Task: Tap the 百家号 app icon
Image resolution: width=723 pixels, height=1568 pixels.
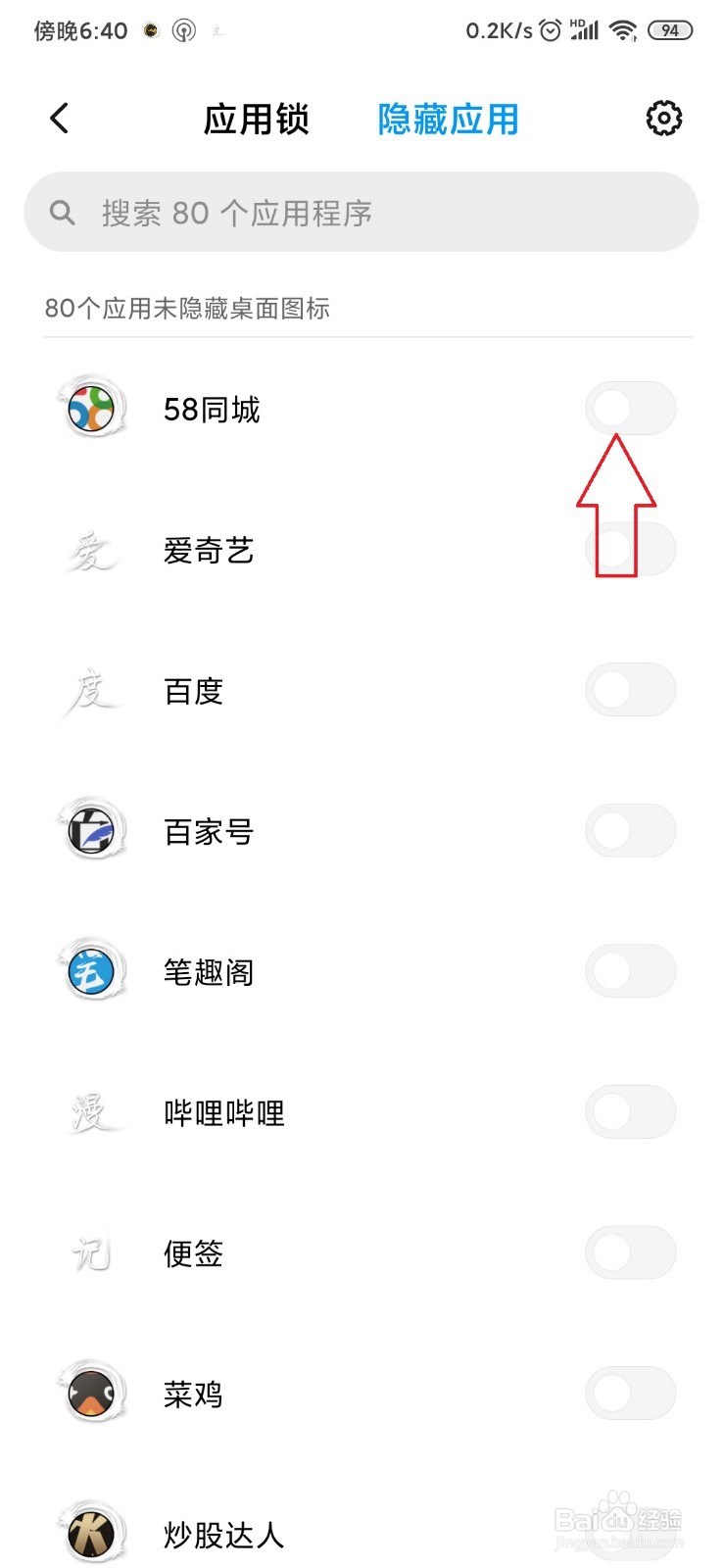Action: [x=91, y=831]
